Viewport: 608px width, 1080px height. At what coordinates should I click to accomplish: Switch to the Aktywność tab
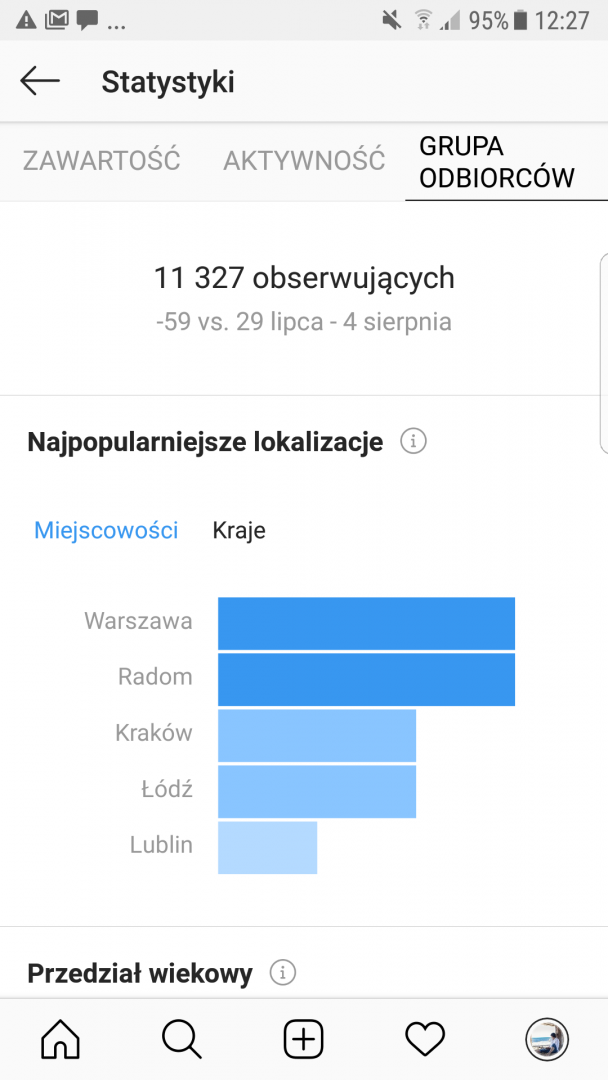click(x=304, y=160)
